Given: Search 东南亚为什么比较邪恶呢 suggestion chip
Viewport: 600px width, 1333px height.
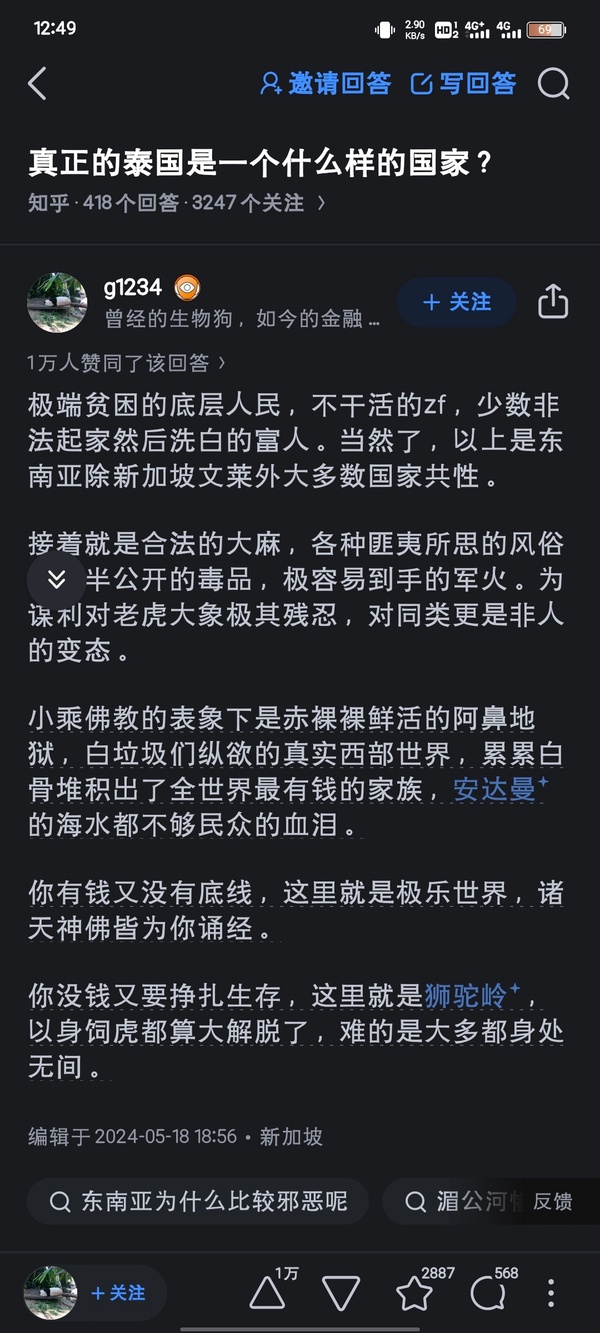Looking at the screenshot, I should click(198, 1201).
